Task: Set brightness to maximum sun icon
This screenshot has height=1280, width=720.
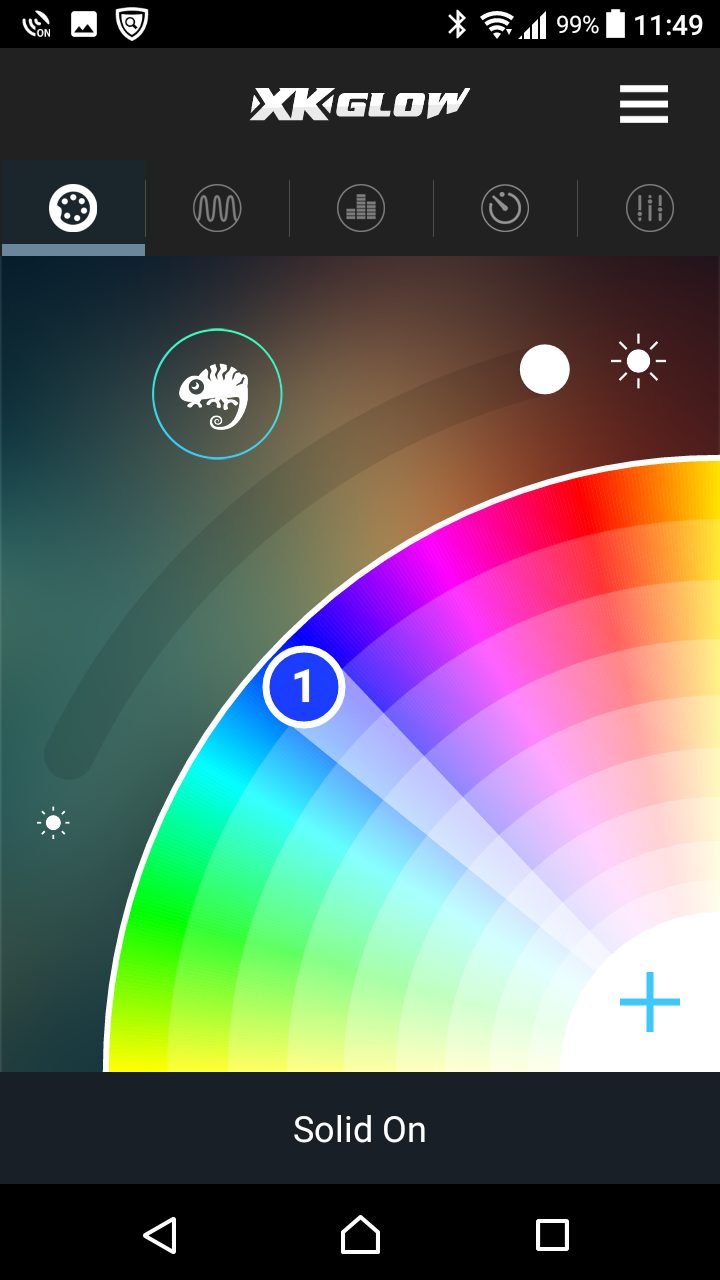Action: click(638, 362)
